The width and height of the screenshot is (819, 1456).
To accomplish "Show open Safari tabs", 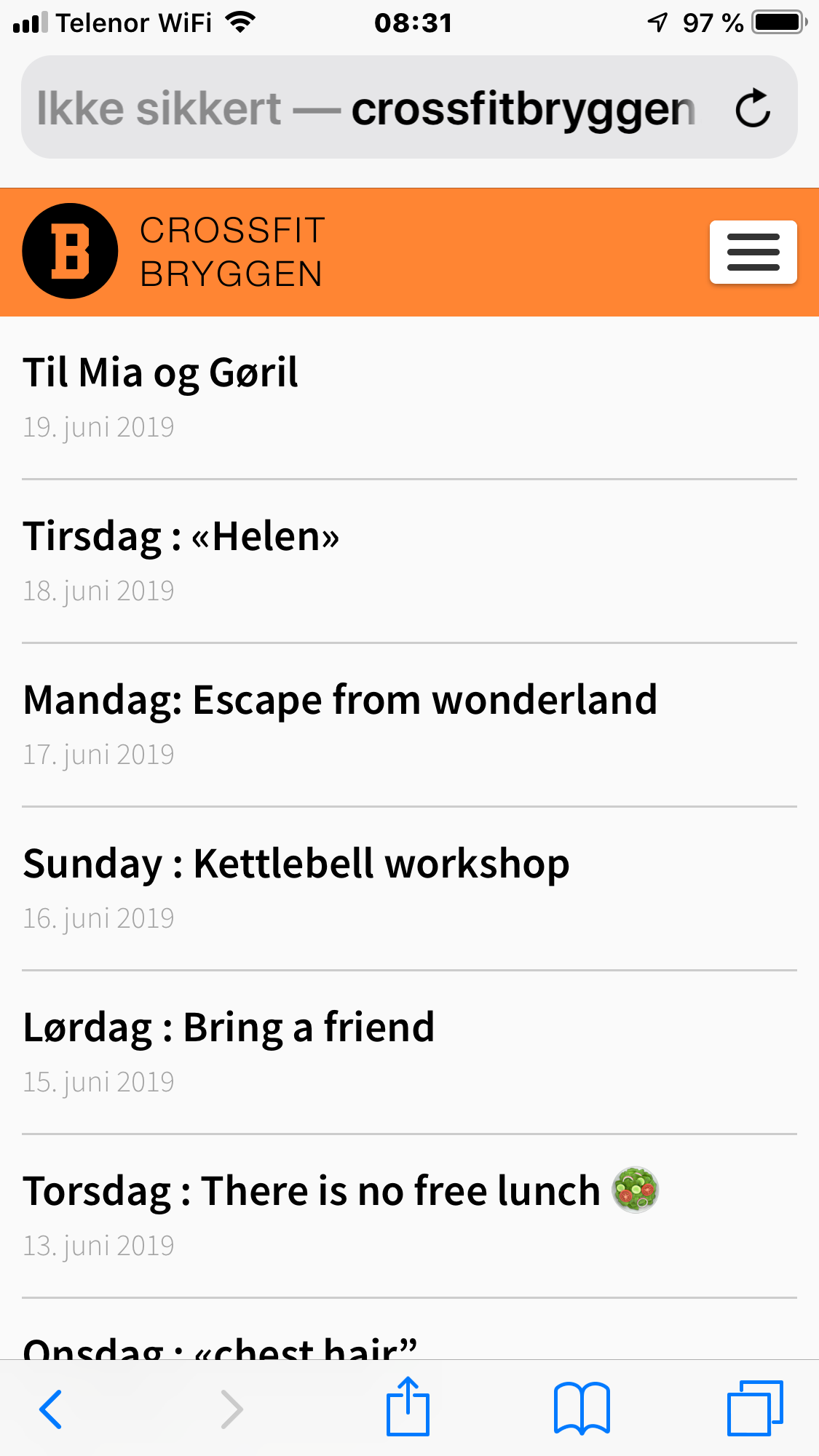I will tap(754, 1409).
